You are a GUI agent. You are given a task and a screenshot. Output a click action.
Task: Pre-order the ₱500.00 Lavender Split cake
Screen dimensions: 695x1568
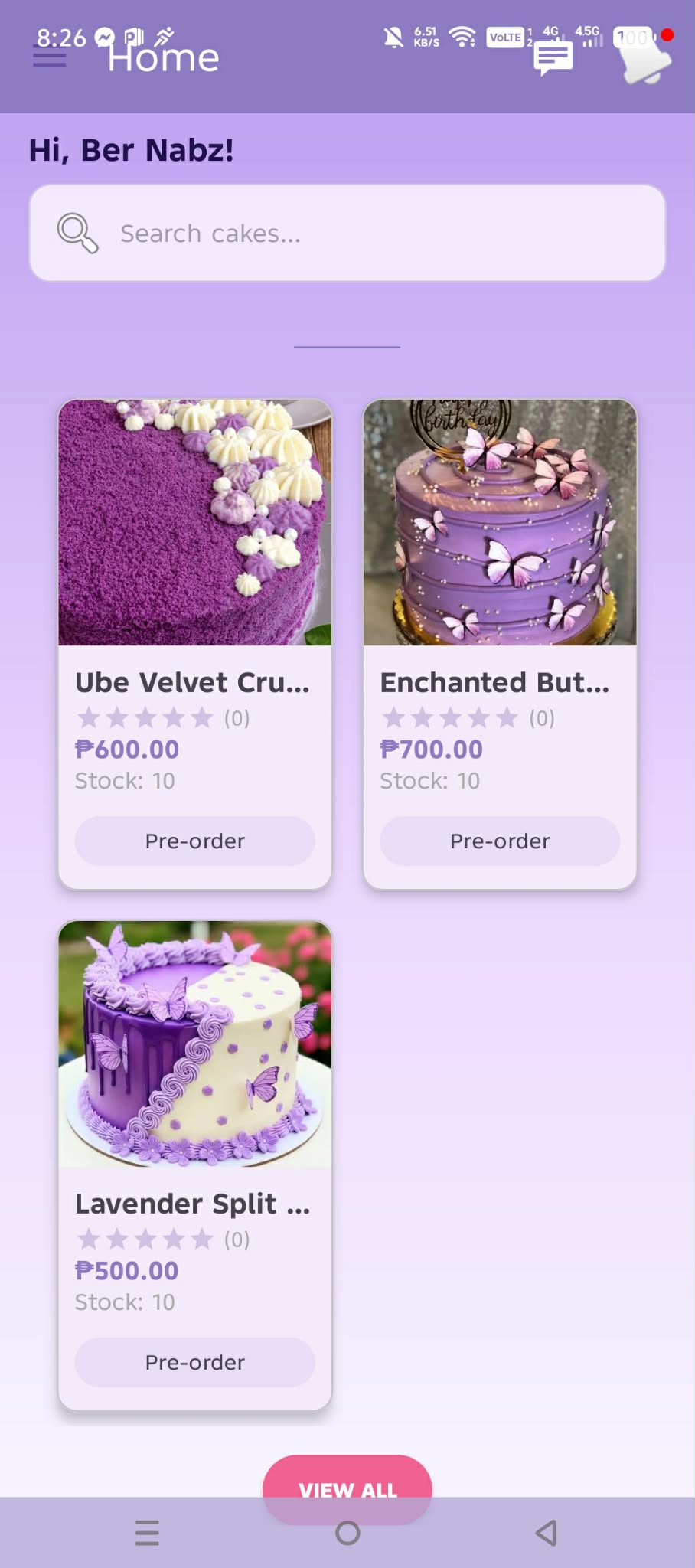click(194, 1362)
